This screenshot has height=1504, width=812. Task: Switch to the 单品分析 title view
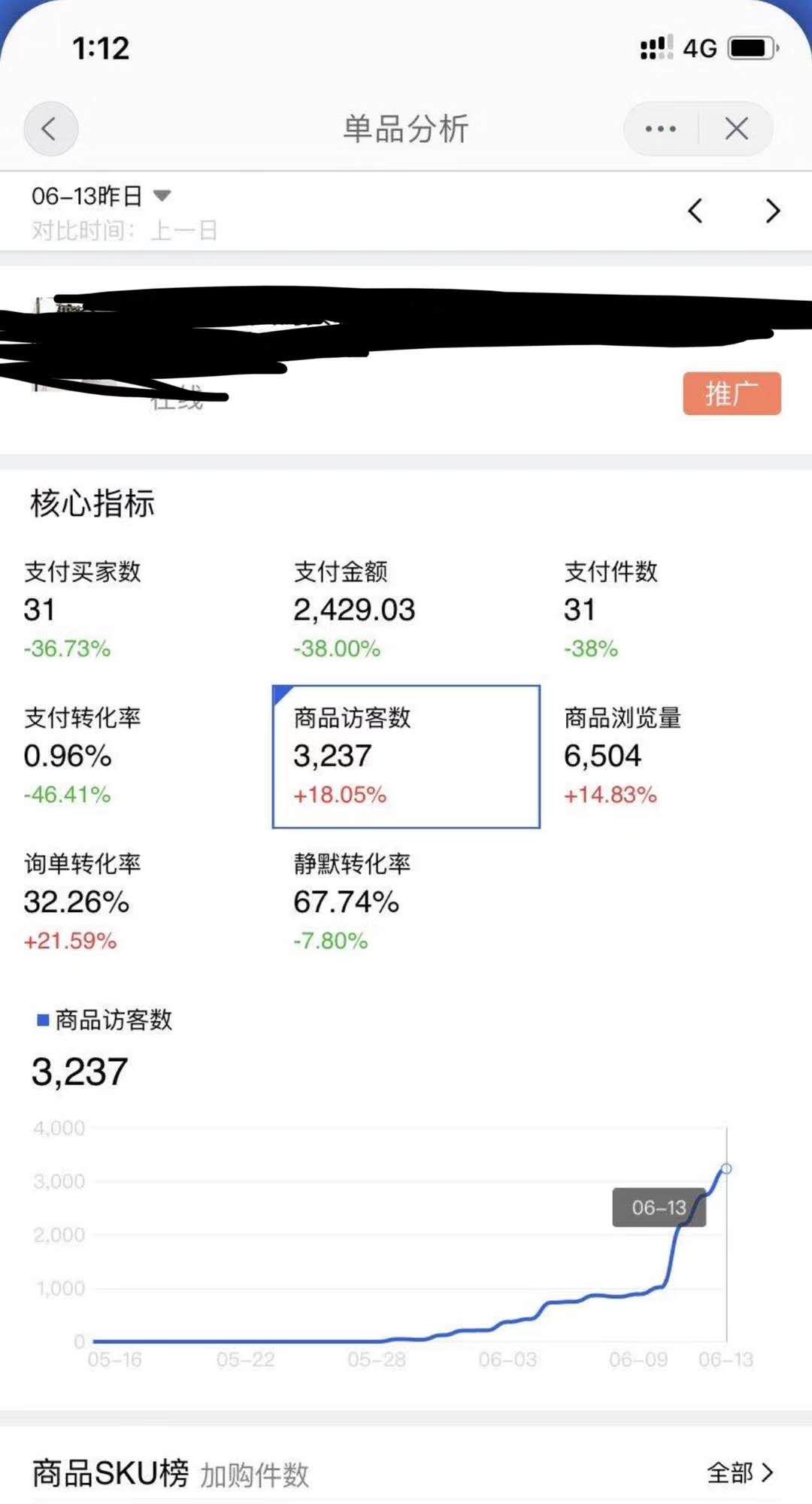pos(404,129)
